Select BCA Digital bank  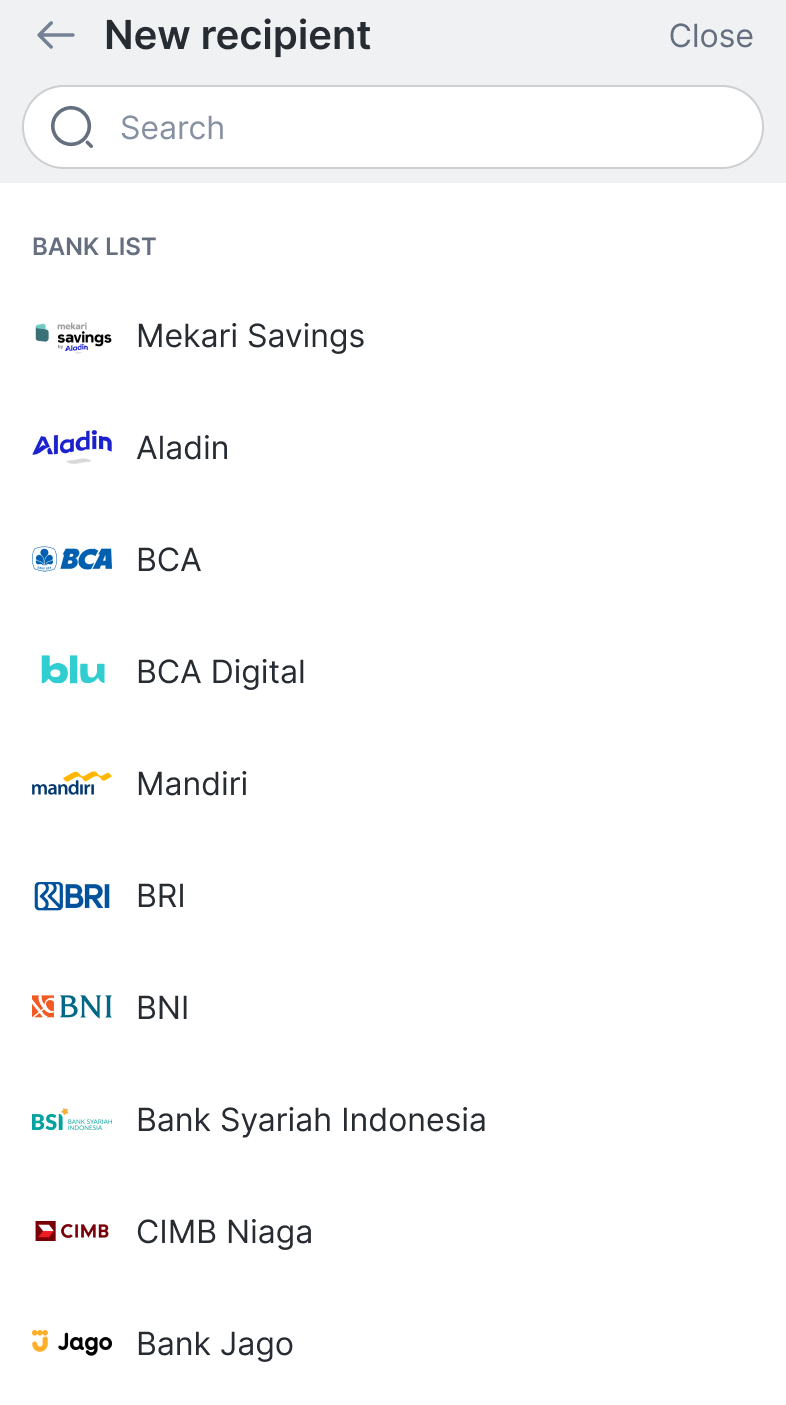pos(220,672)
